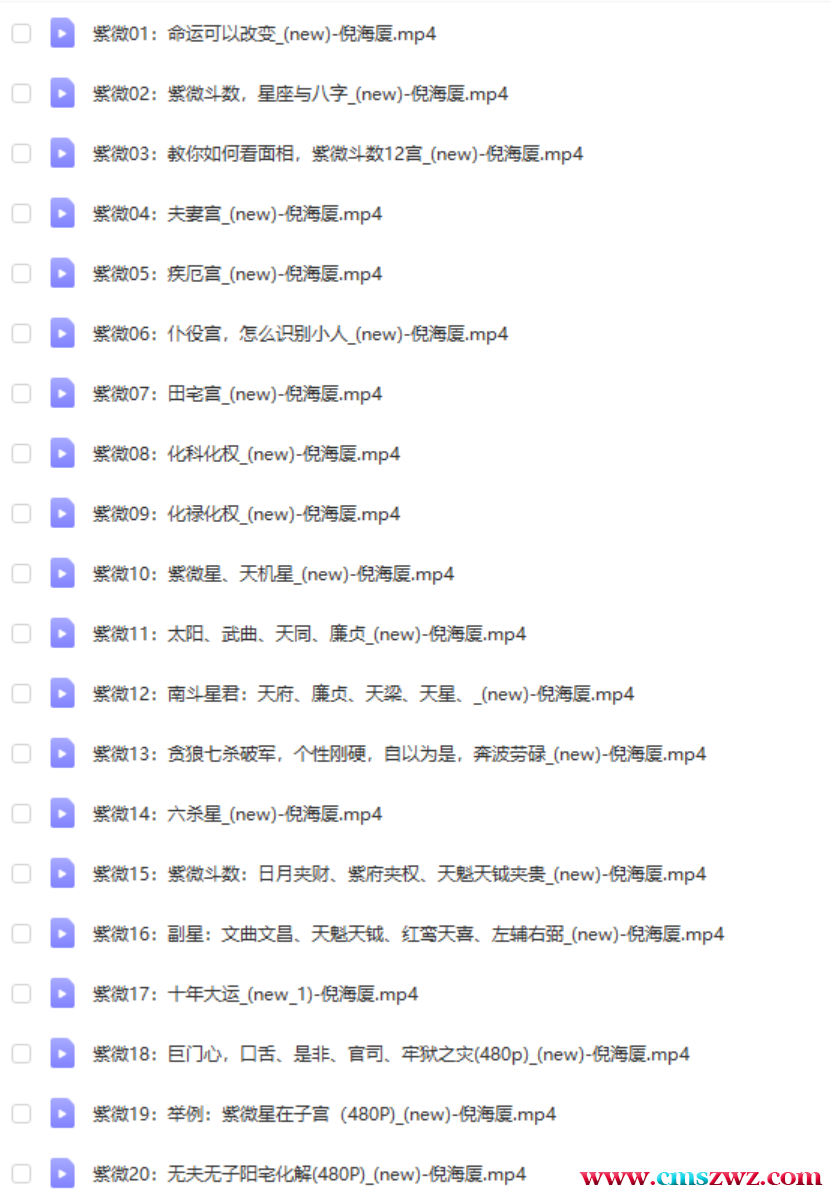Open 紫微11 太阳、武曲、天同、廉贞 file

(309, 634)
